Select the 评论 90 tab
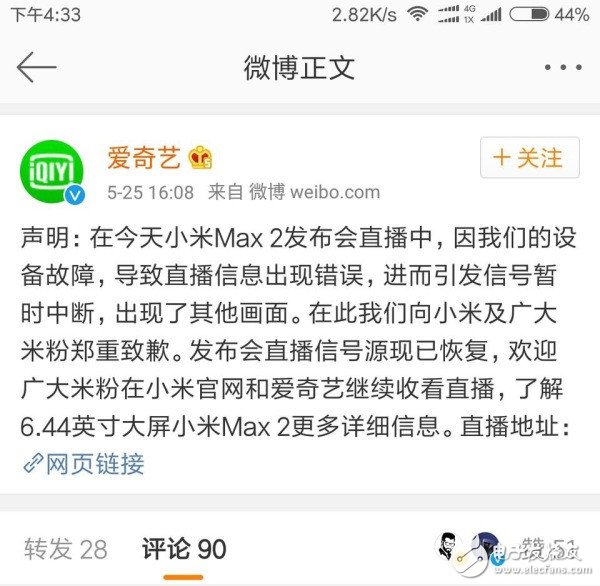The height and width of the screenshot is (586, 600). click(184, 549)
